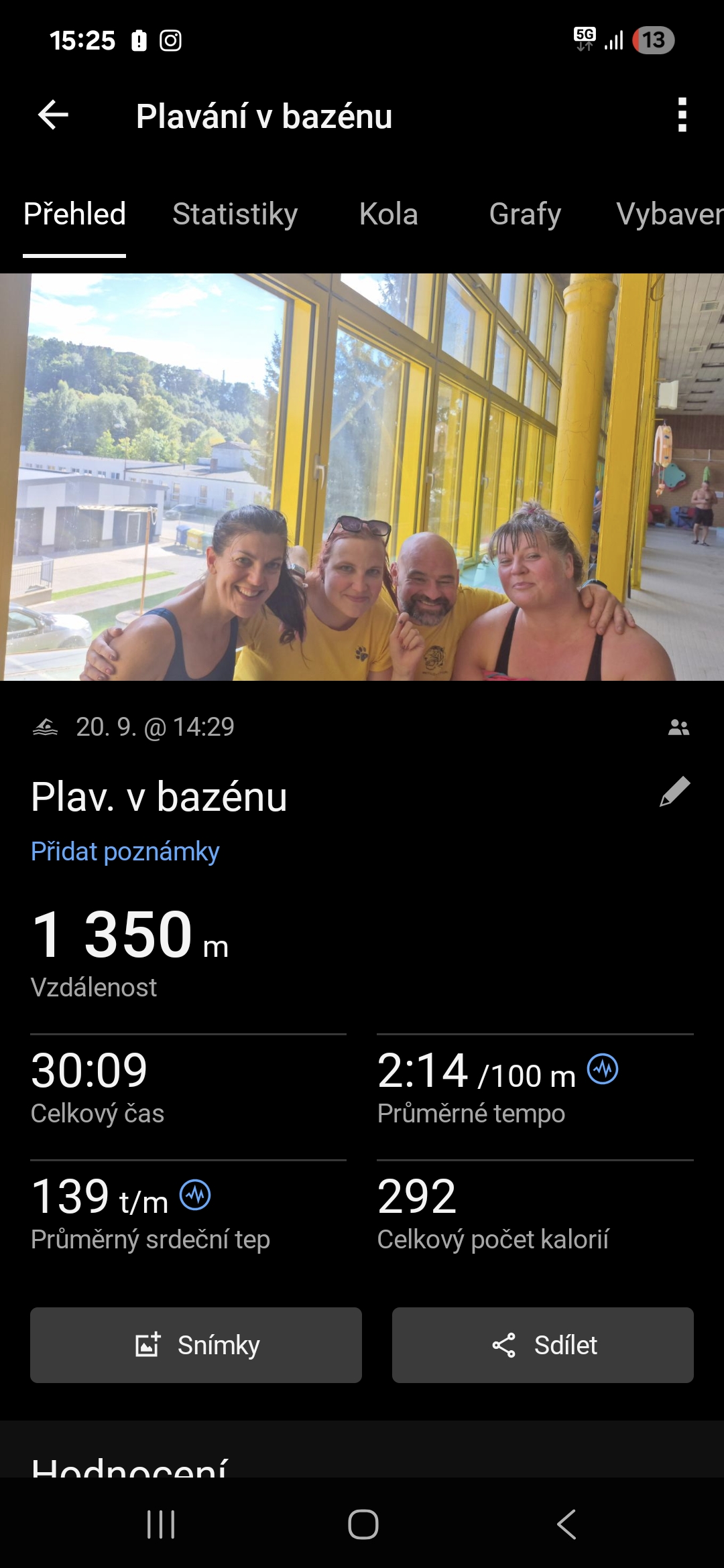The width and height of the screenshot is (724, 1568).
Task: Go to the system home screen
Action: (x=363, y=1524)
